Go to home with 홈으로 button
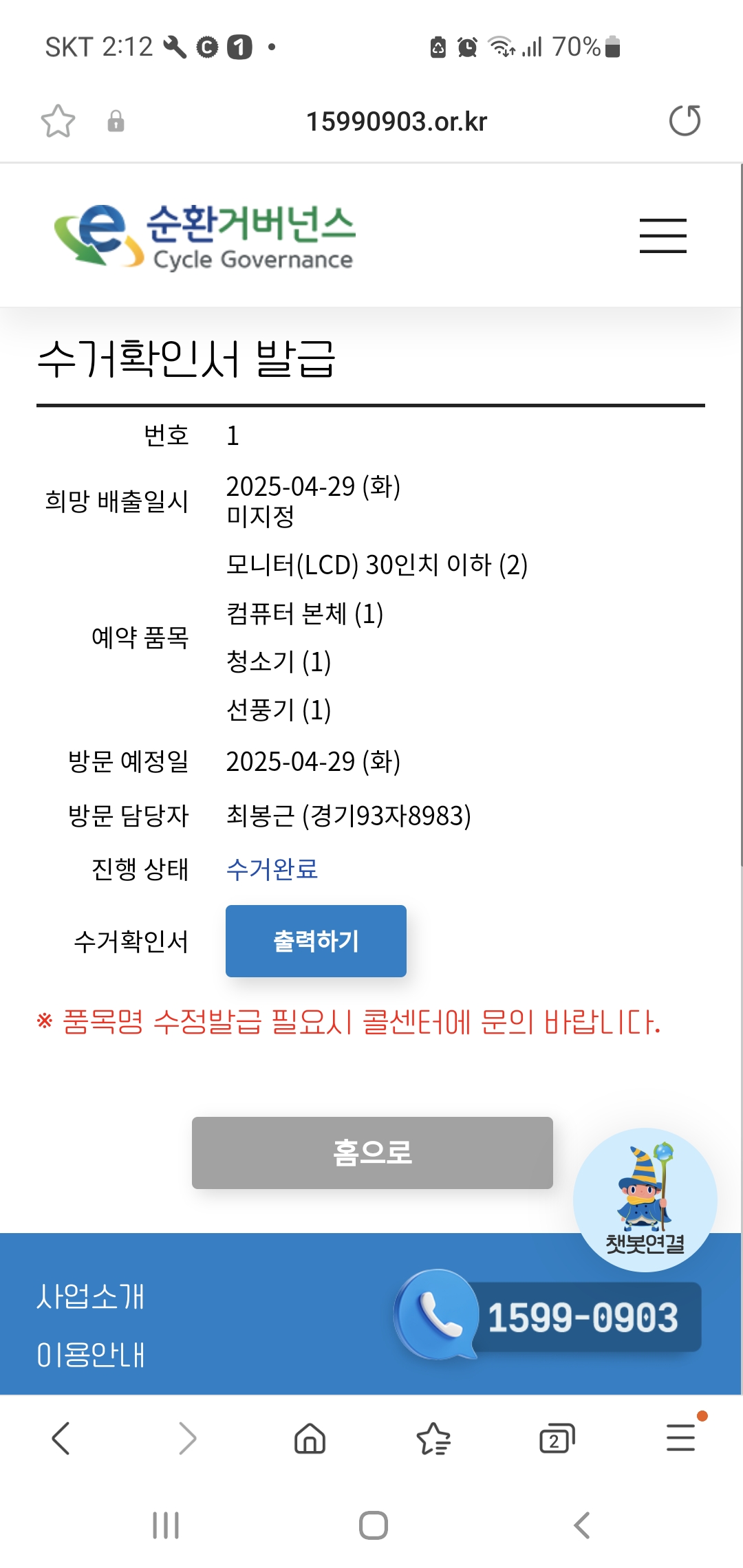 [x=372, y=1153]
